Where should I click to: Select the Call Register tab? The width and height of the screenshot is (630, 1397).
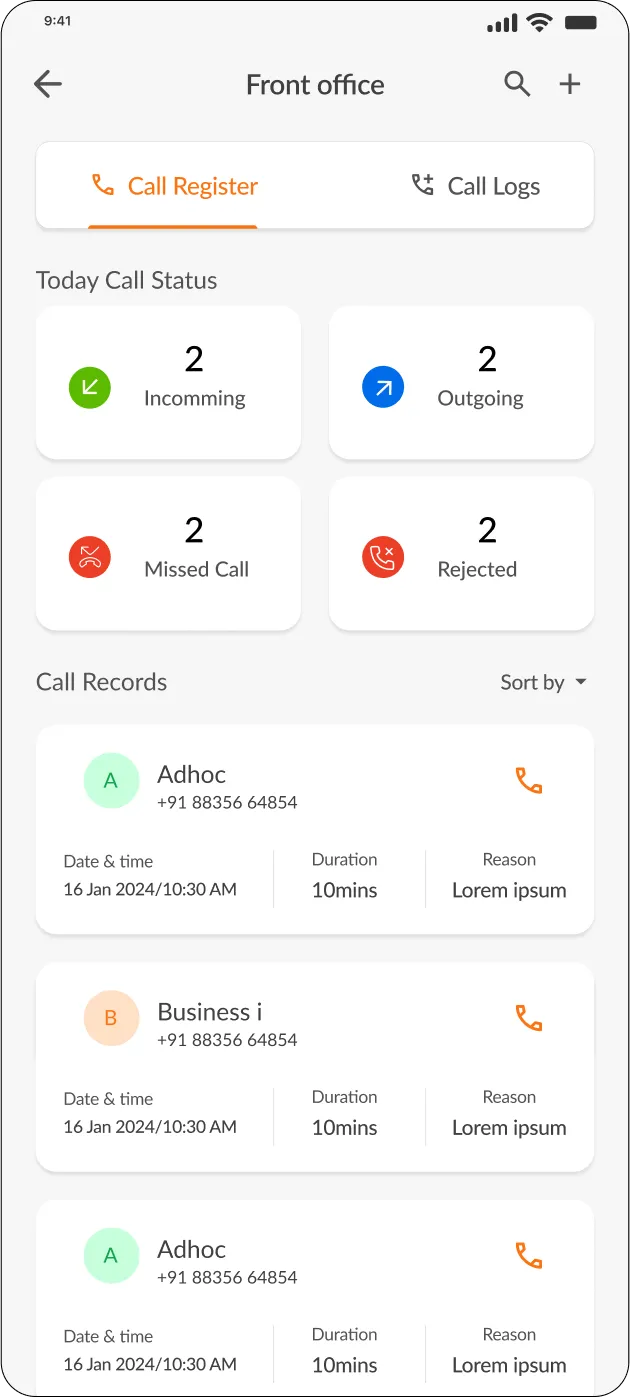(174, 186)
